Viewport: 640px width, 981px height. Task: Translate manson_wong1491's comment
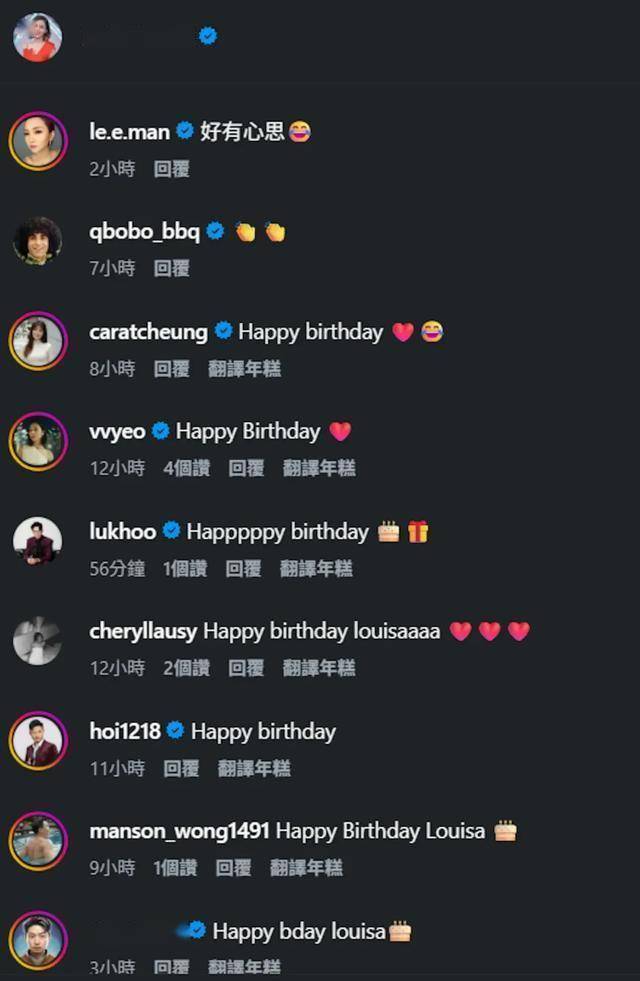[306, 868]
